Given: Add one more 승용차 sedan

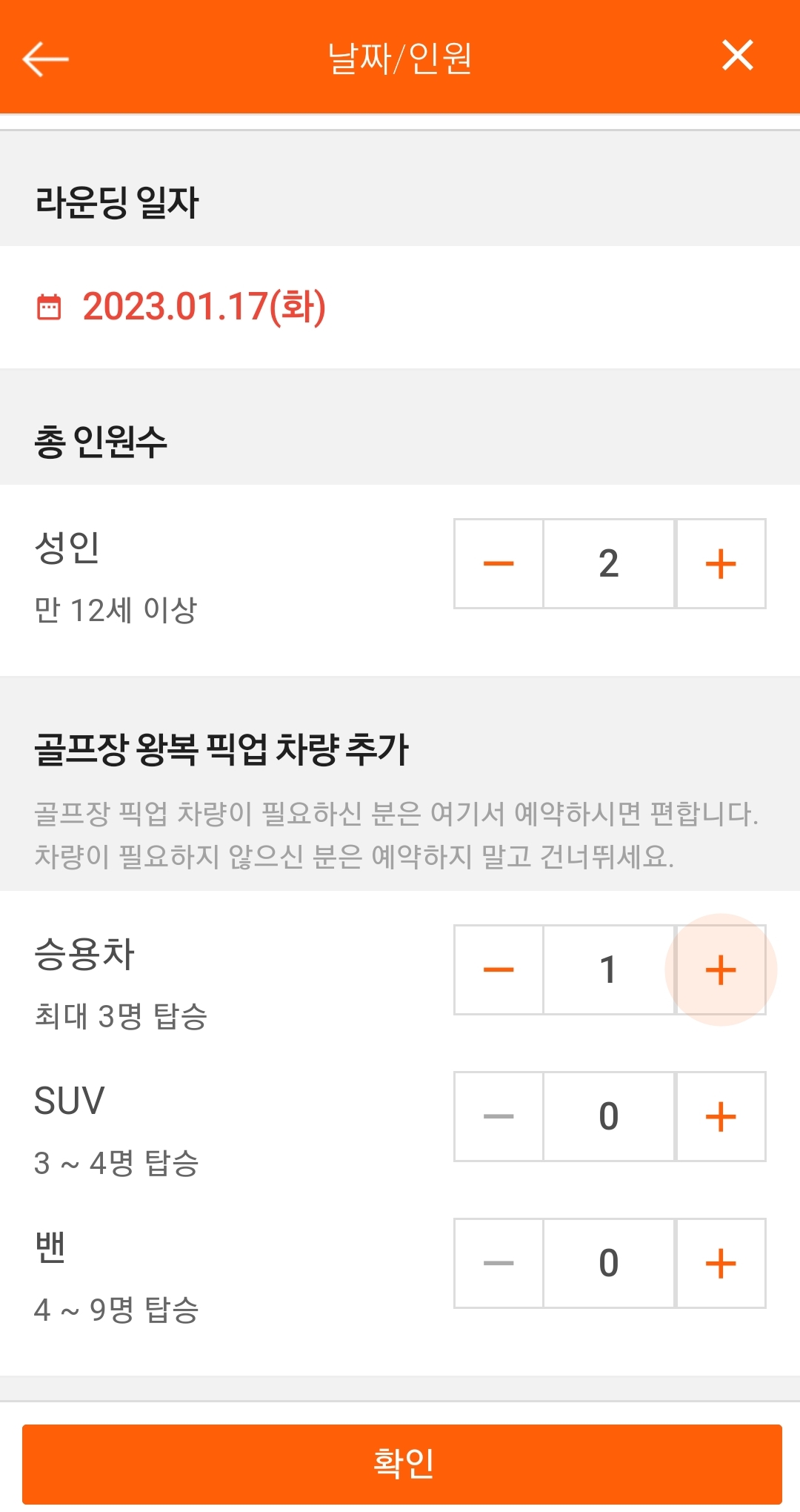Looking at the screenshot, I should coord(721,969).
